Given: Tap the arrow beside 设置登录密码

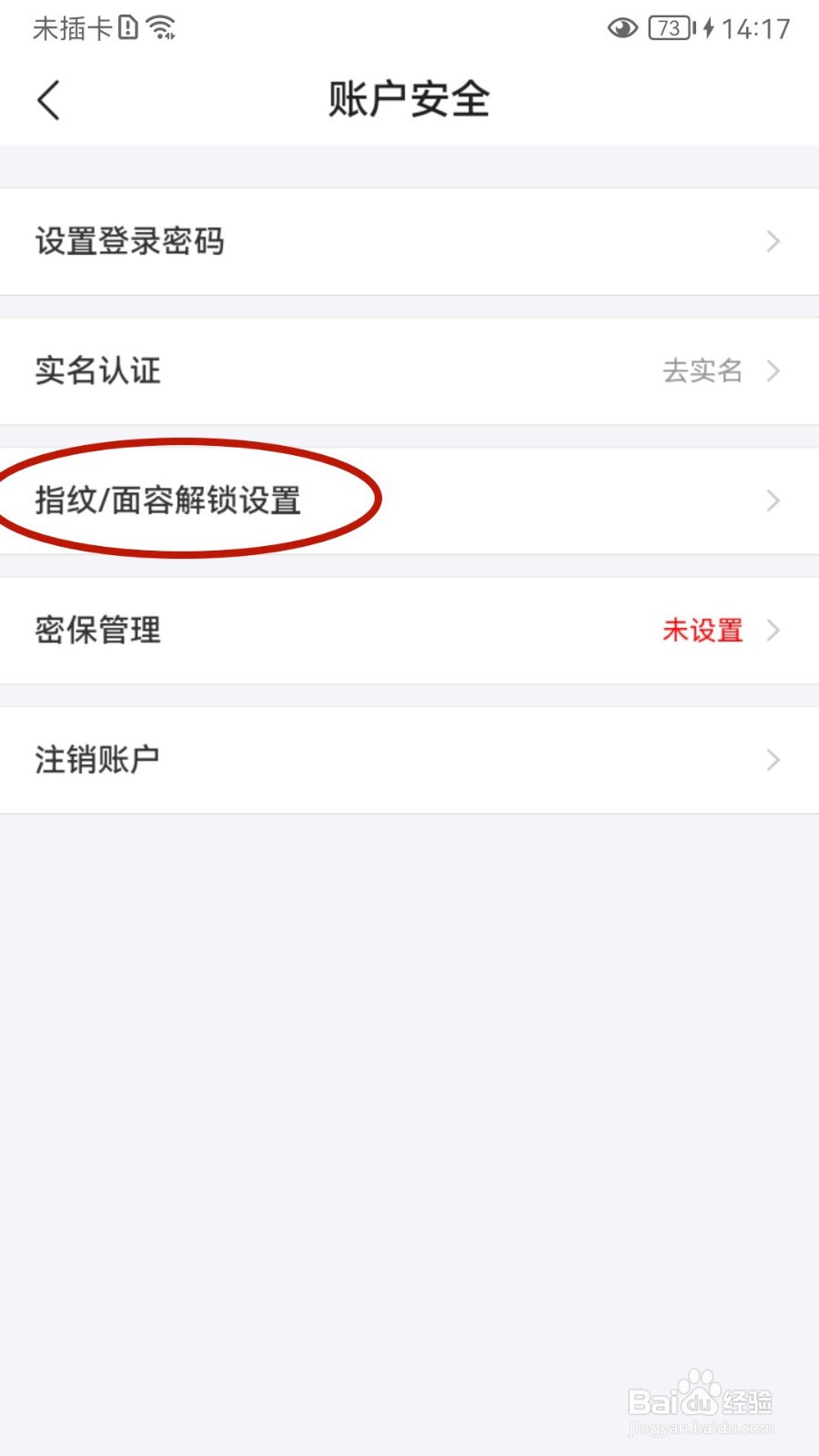Looking at the screenshot, I should [773, 242].
